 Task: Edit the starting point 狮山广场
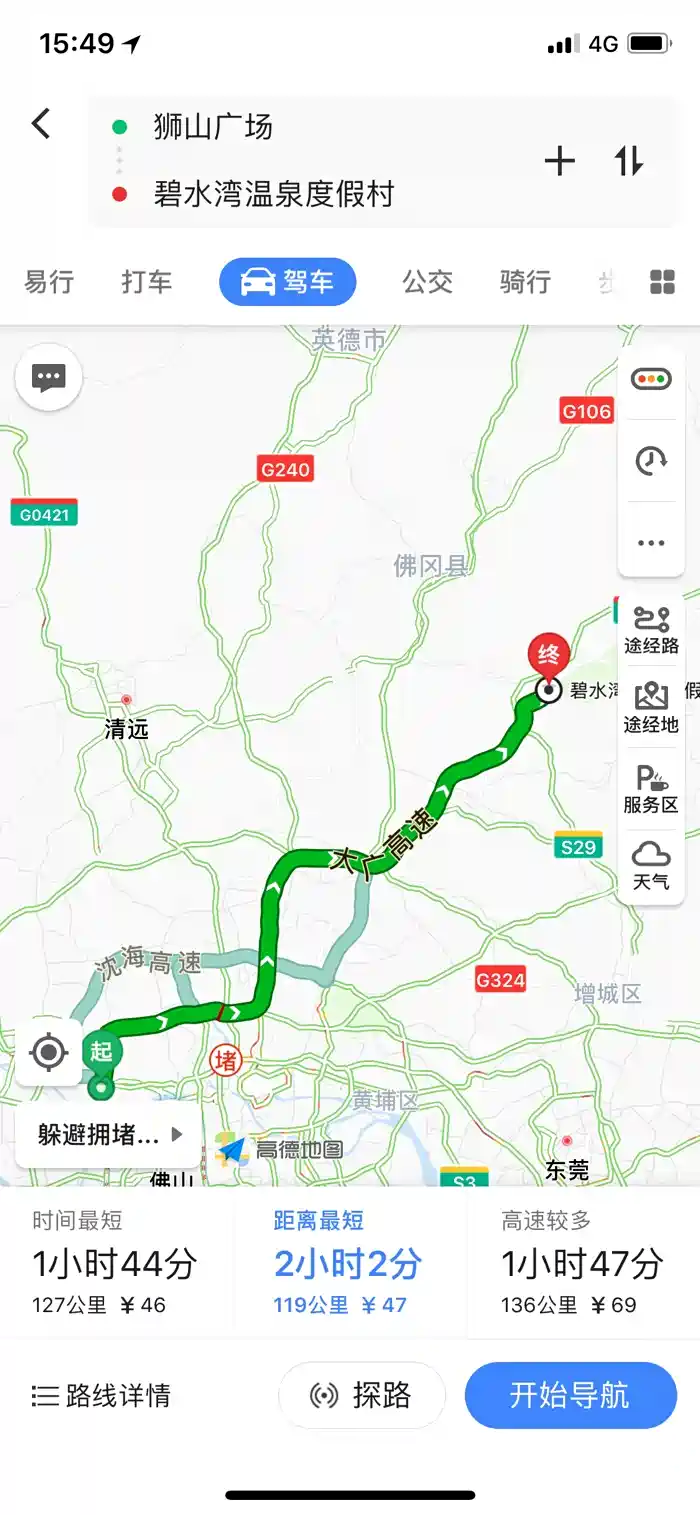(x=300, y=127)
